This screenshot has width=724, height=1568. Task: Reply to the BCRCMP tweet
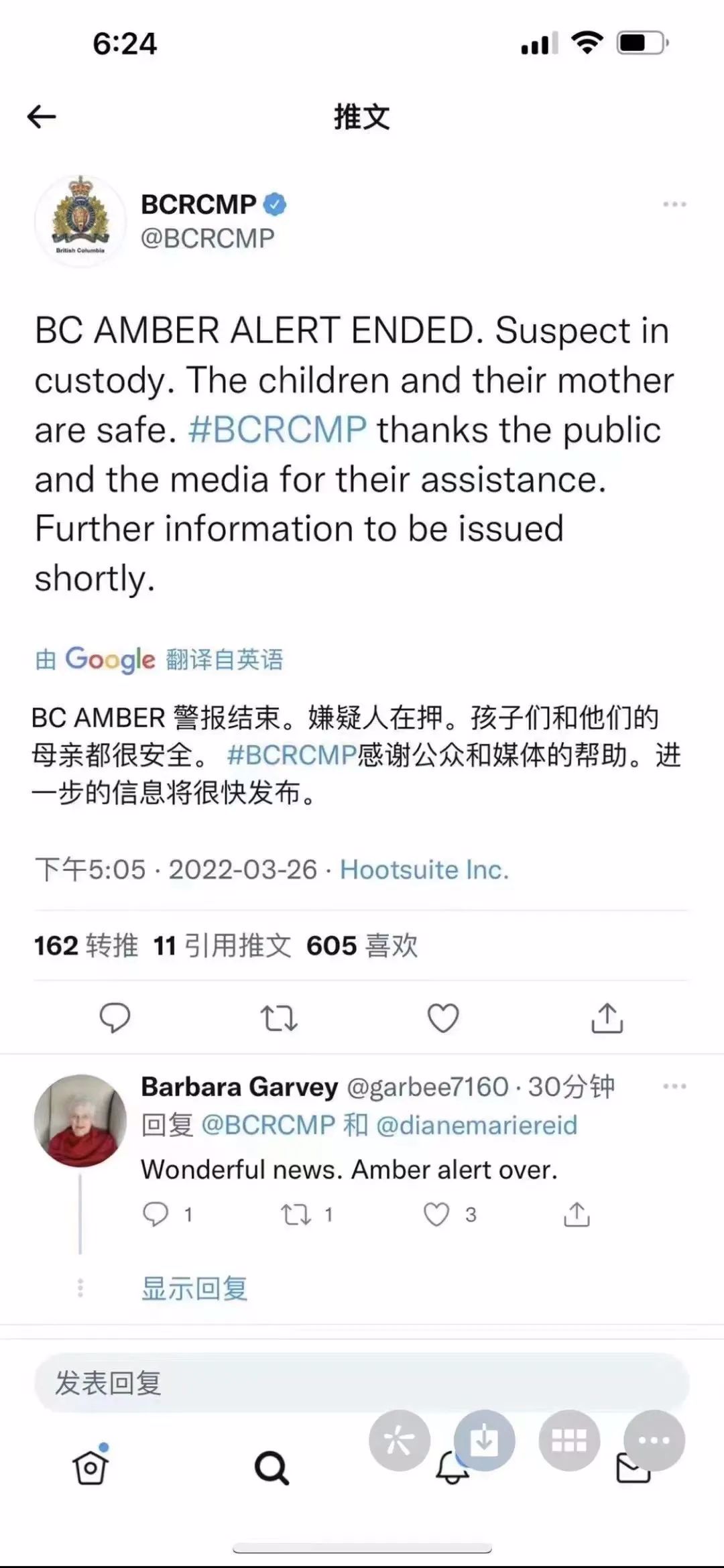[x=115, y=1018]
